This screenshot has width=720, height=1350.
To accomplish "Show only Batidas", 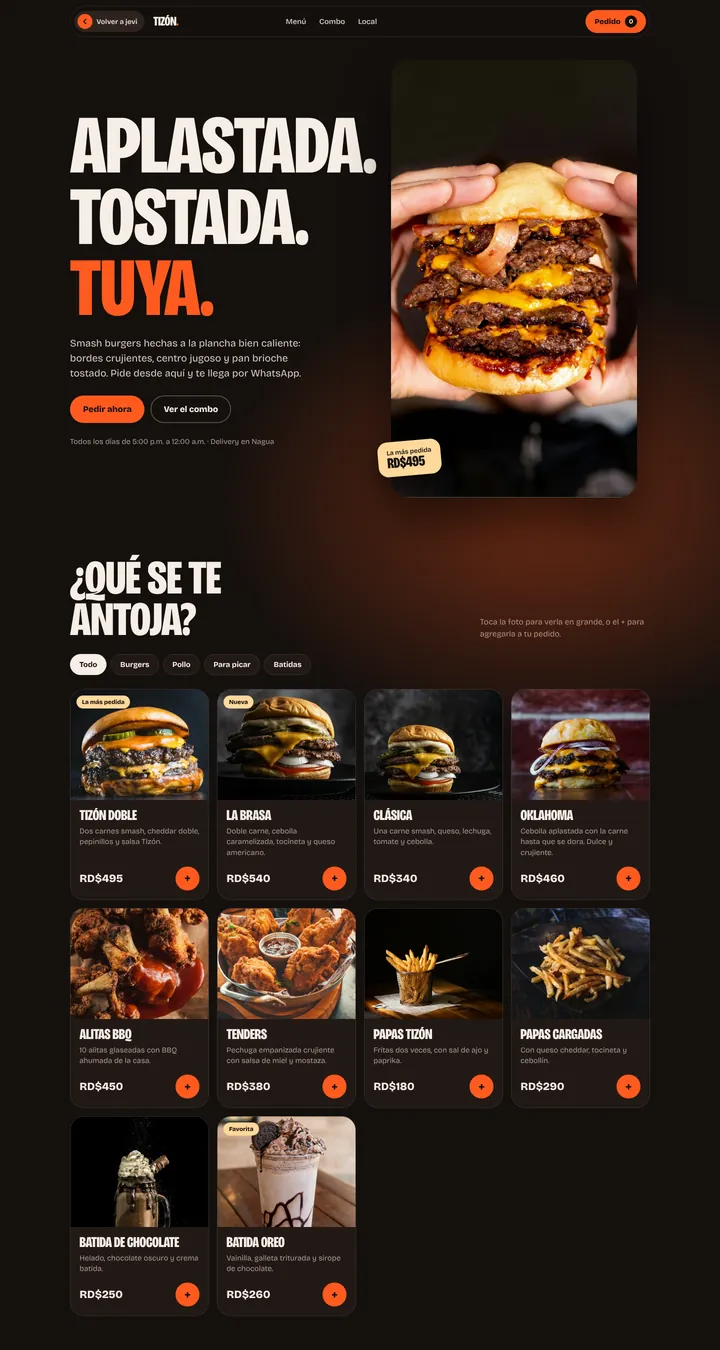I will tap(288, 664).
